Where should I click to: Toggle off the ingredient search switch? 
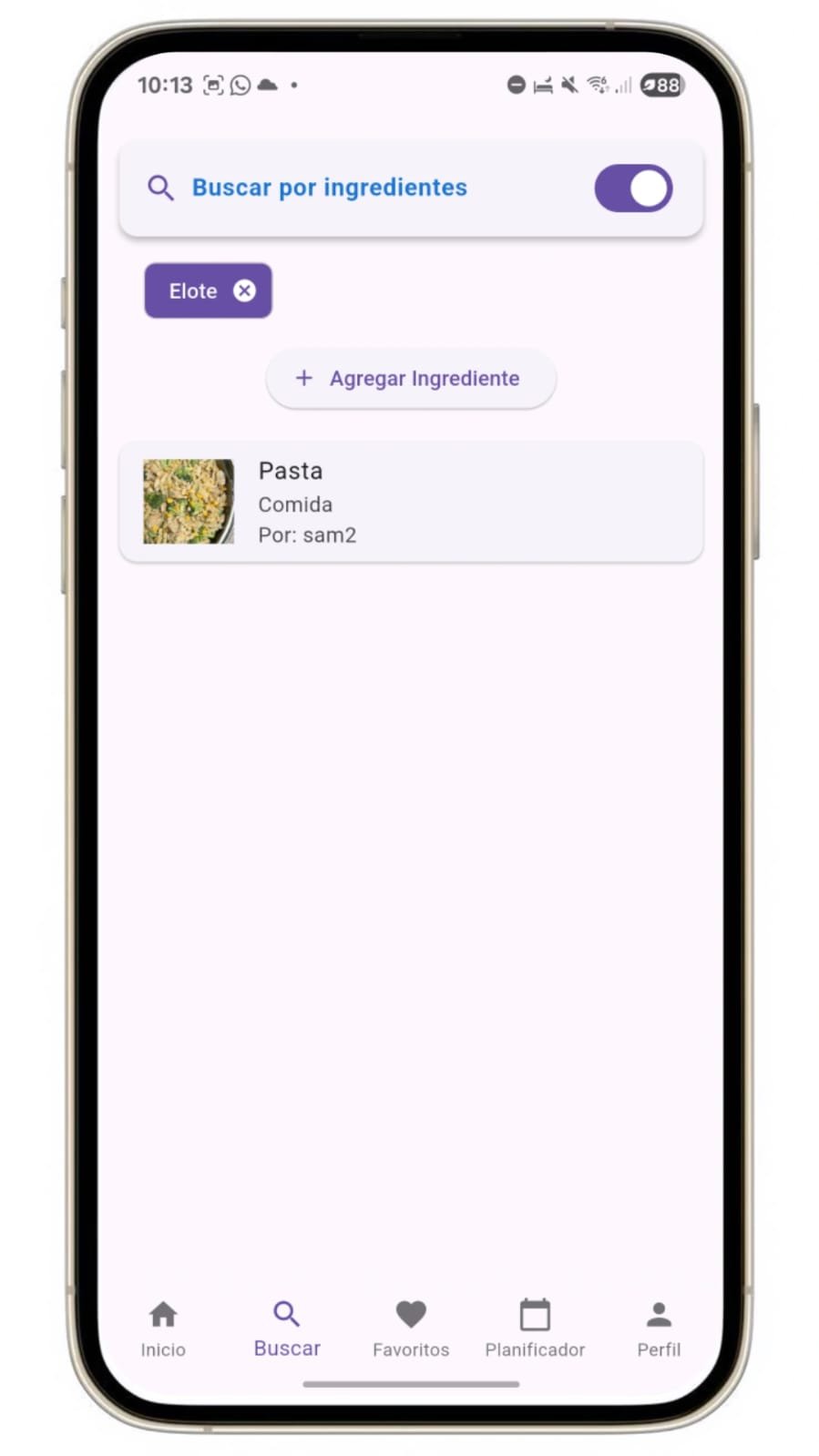(633, 188)
